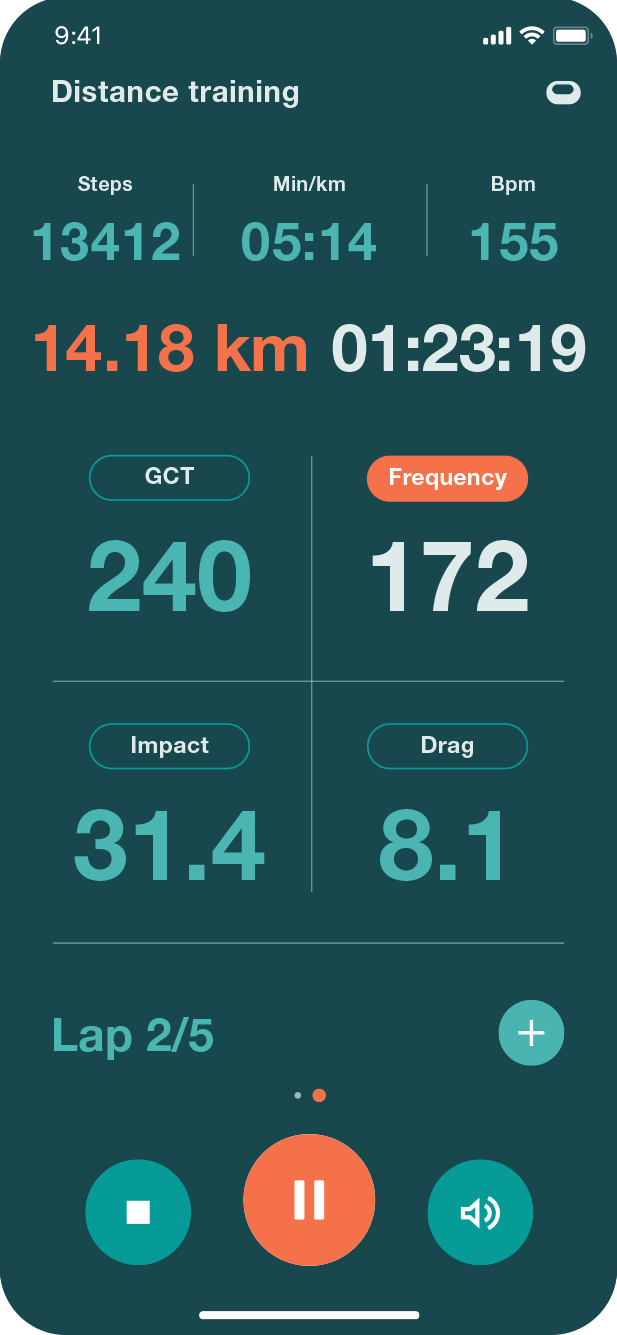Select the GCT metric chip
The height and width of the screenshot is (1335, 617).
169,478
